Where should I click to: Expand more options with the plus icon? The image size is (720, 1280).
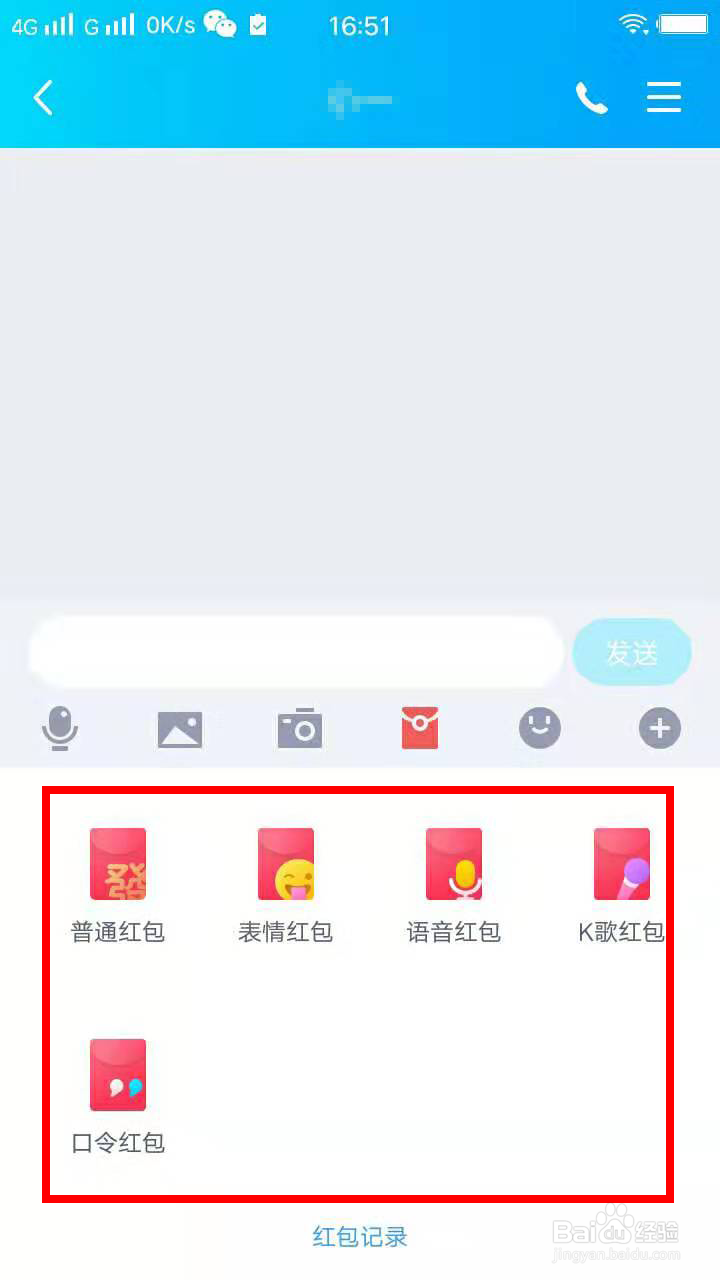[659, 728]
